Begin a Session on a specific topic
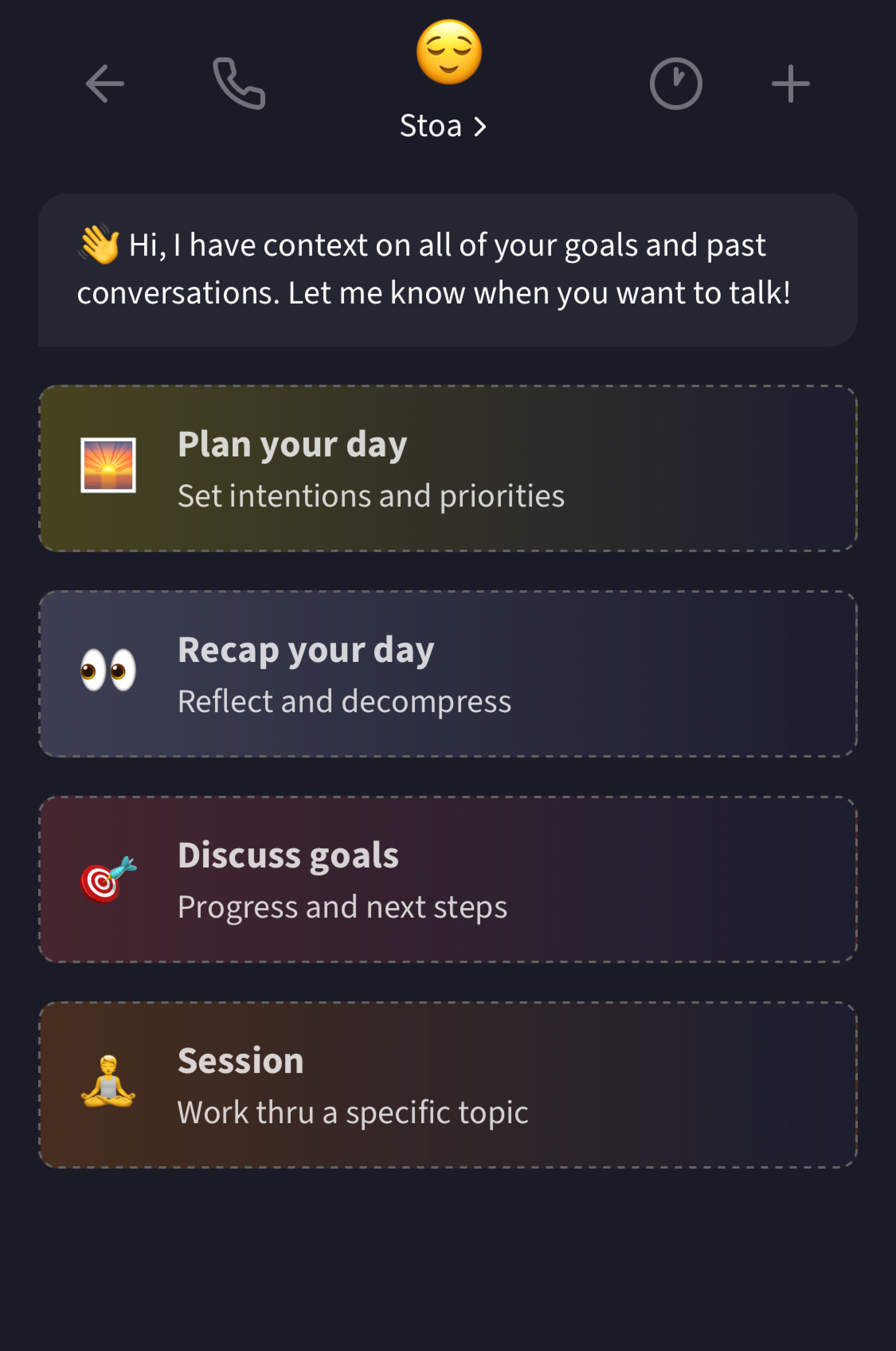 (447, 1085)
